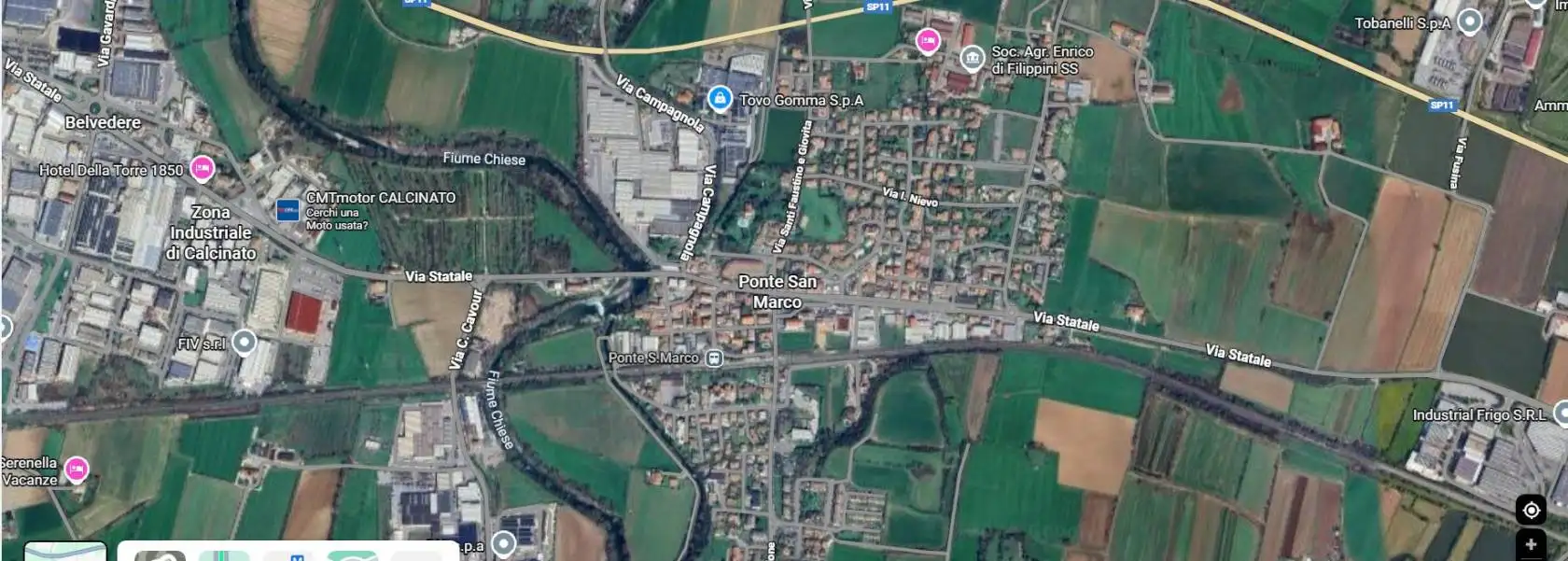
Task: Zoom in with the plus button
Action: [x=1531, y=545]
